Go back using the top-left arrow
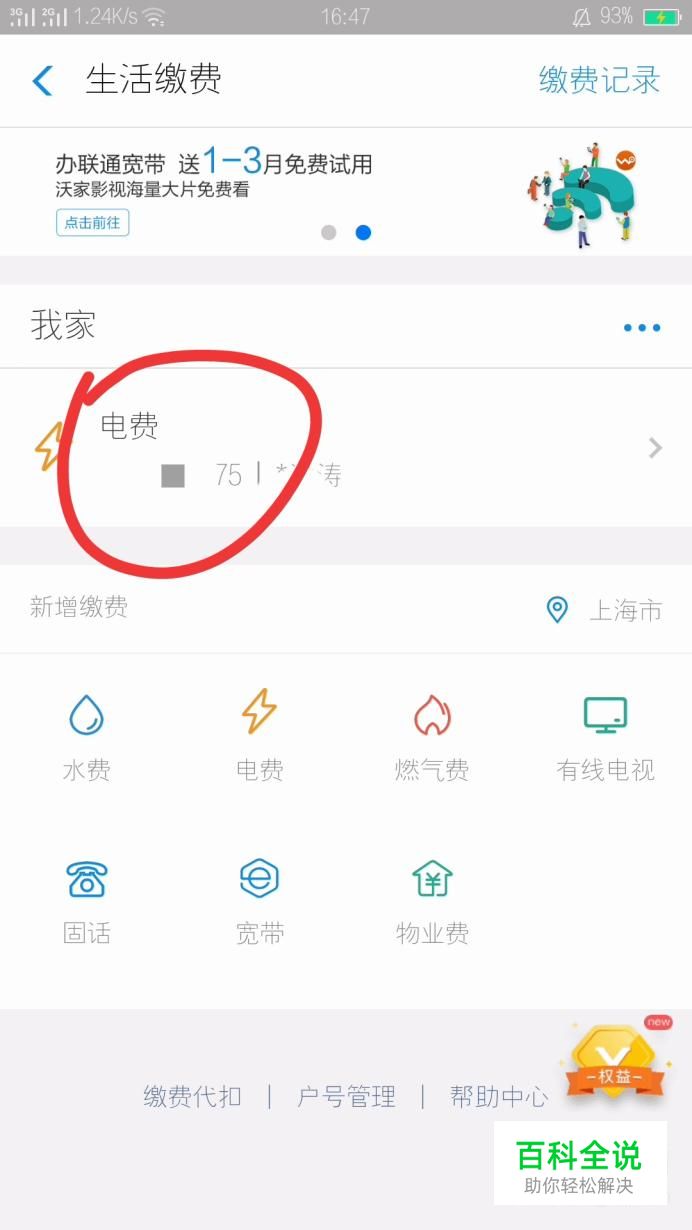Viewport: 692px width, 1230px height. [x=42, y=80]
